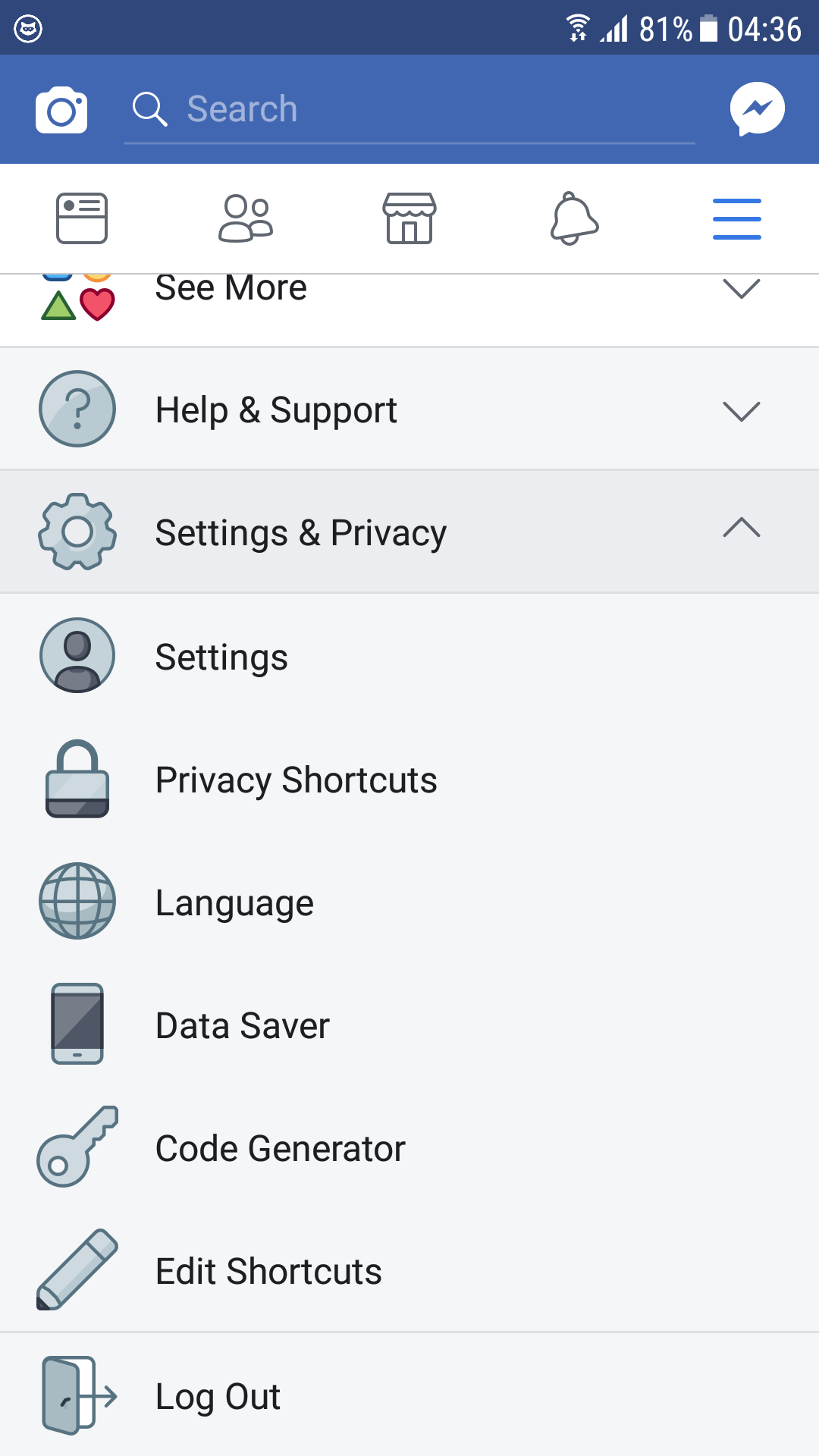Image resolution: width=819 pixels, height=1456 pixels.
Task: Switch to the News Feed tab
Action: (82, 218)
